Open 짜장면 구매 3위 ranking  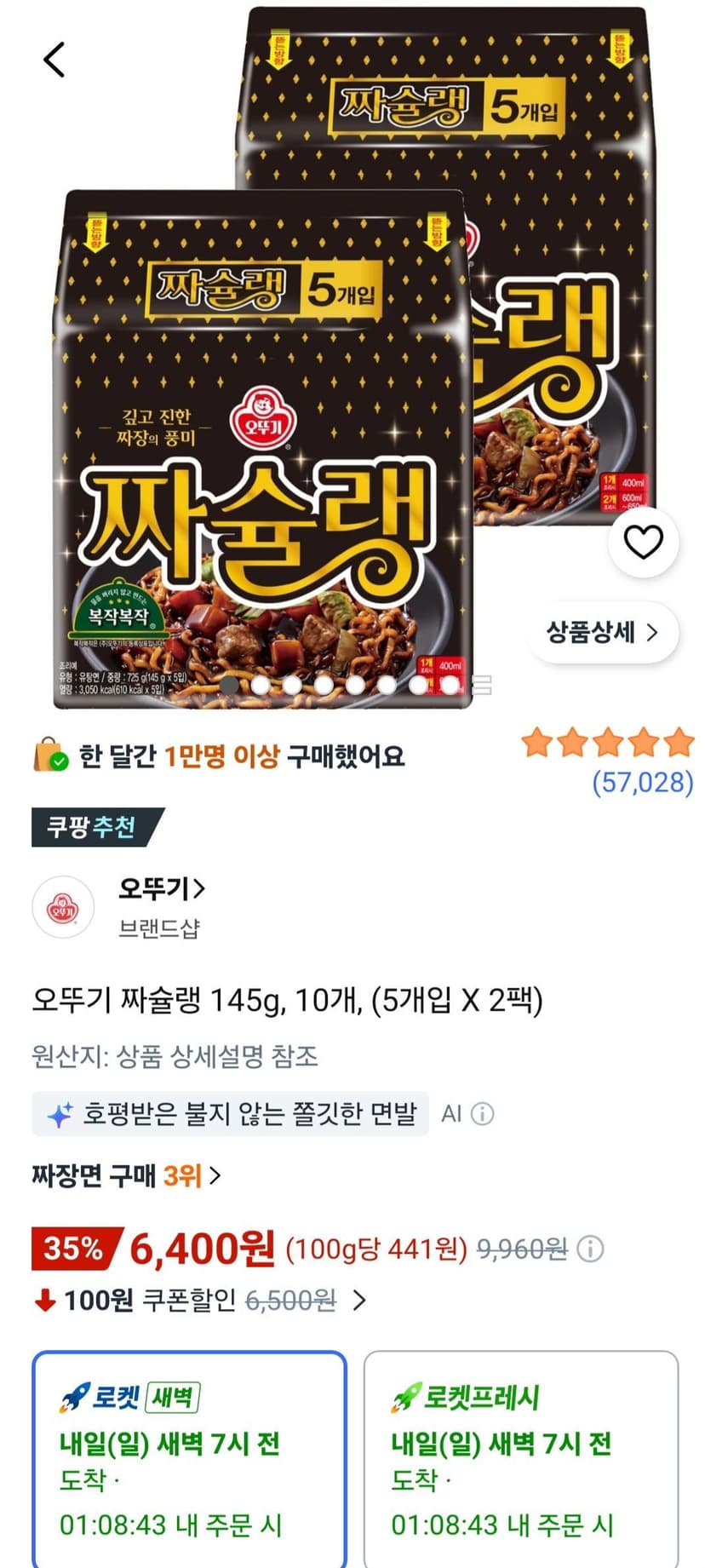(x=126, y=1176)
